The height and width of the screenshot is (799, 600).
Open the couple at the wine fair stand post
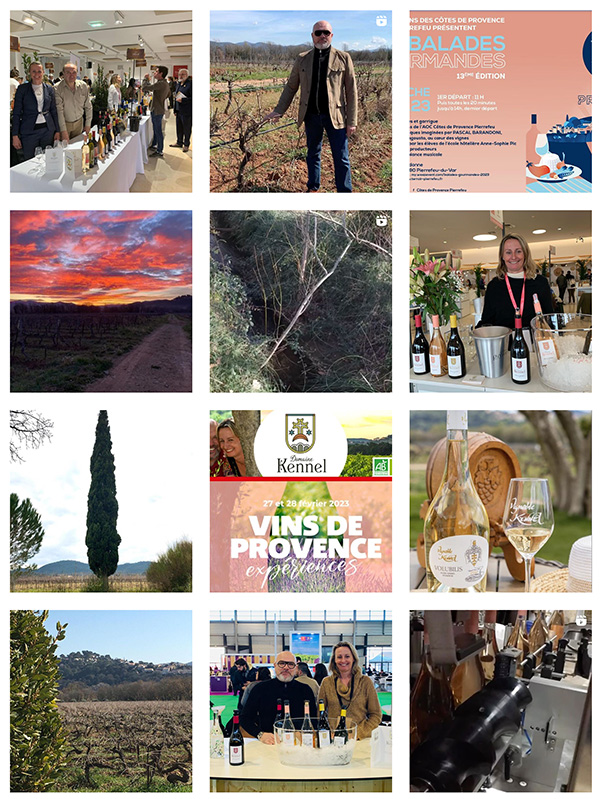coord(301,701)
